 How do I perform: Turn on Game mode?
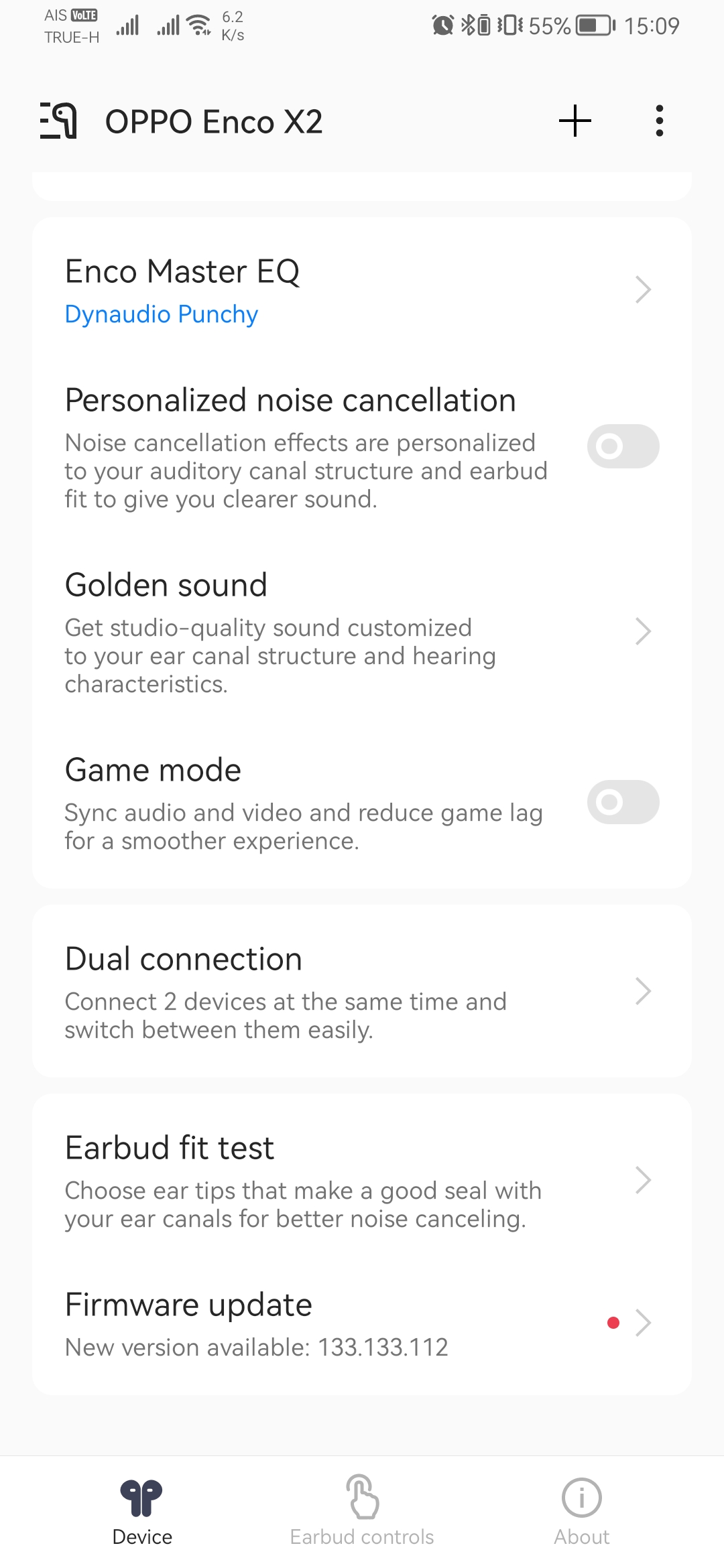[623, 802]
